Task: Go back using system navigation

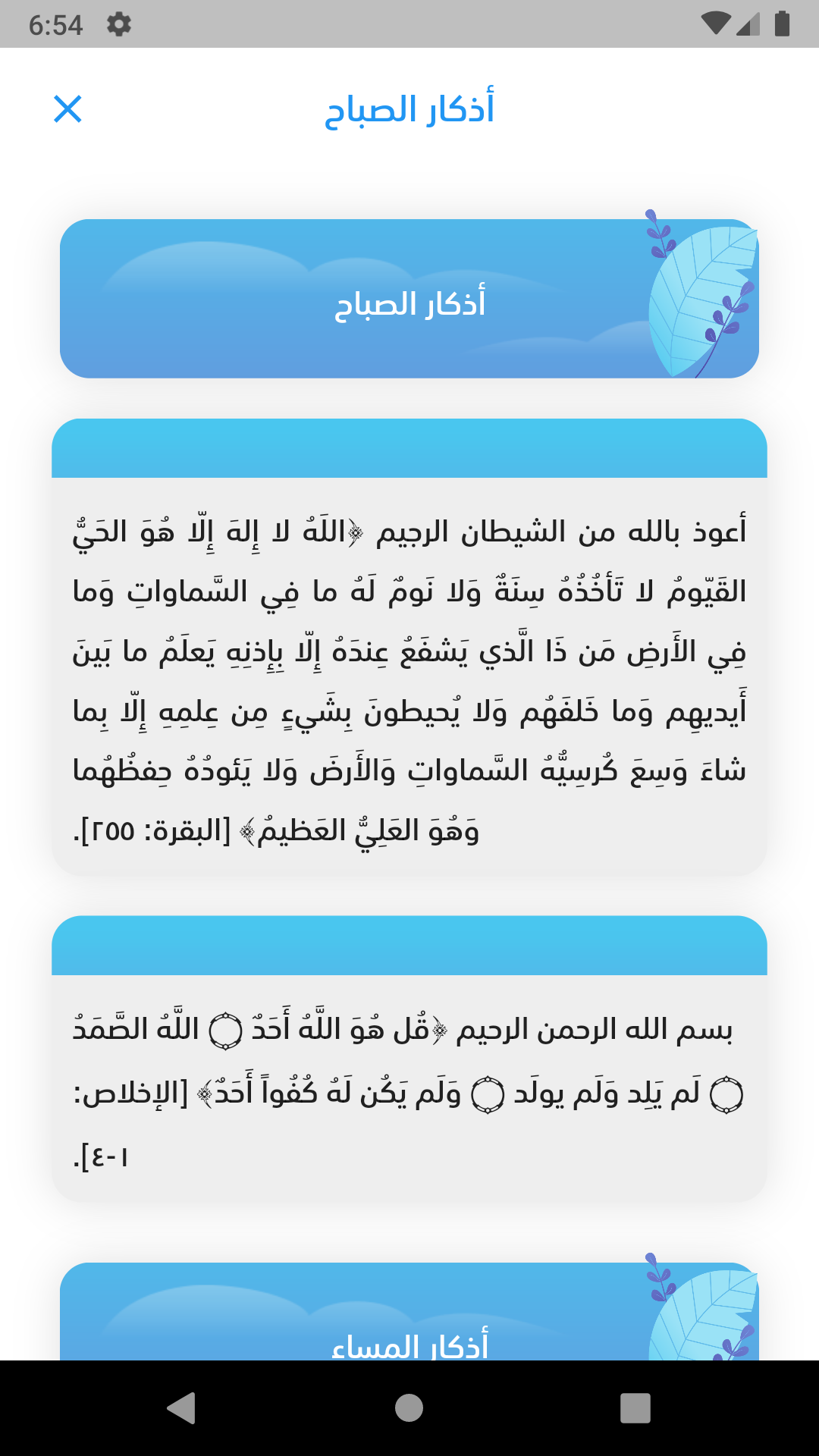Action: pyautogui.click(x=182, y=1408)
